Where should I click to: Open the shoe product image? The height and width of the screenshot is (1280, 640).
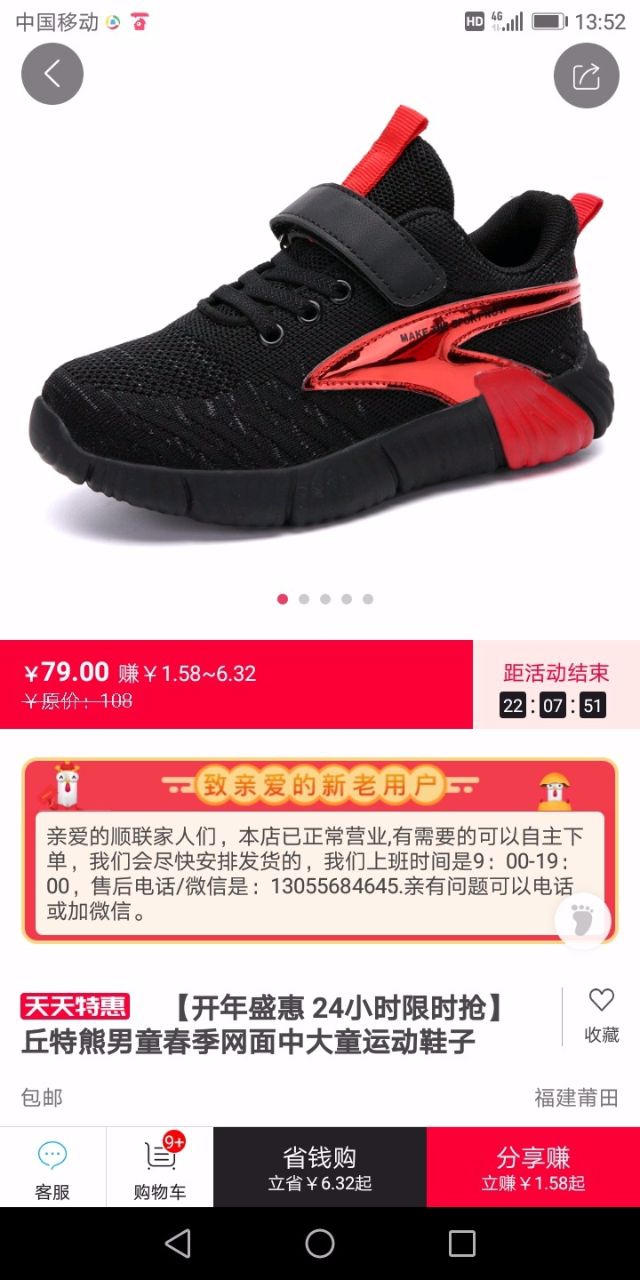pos(320,330)
